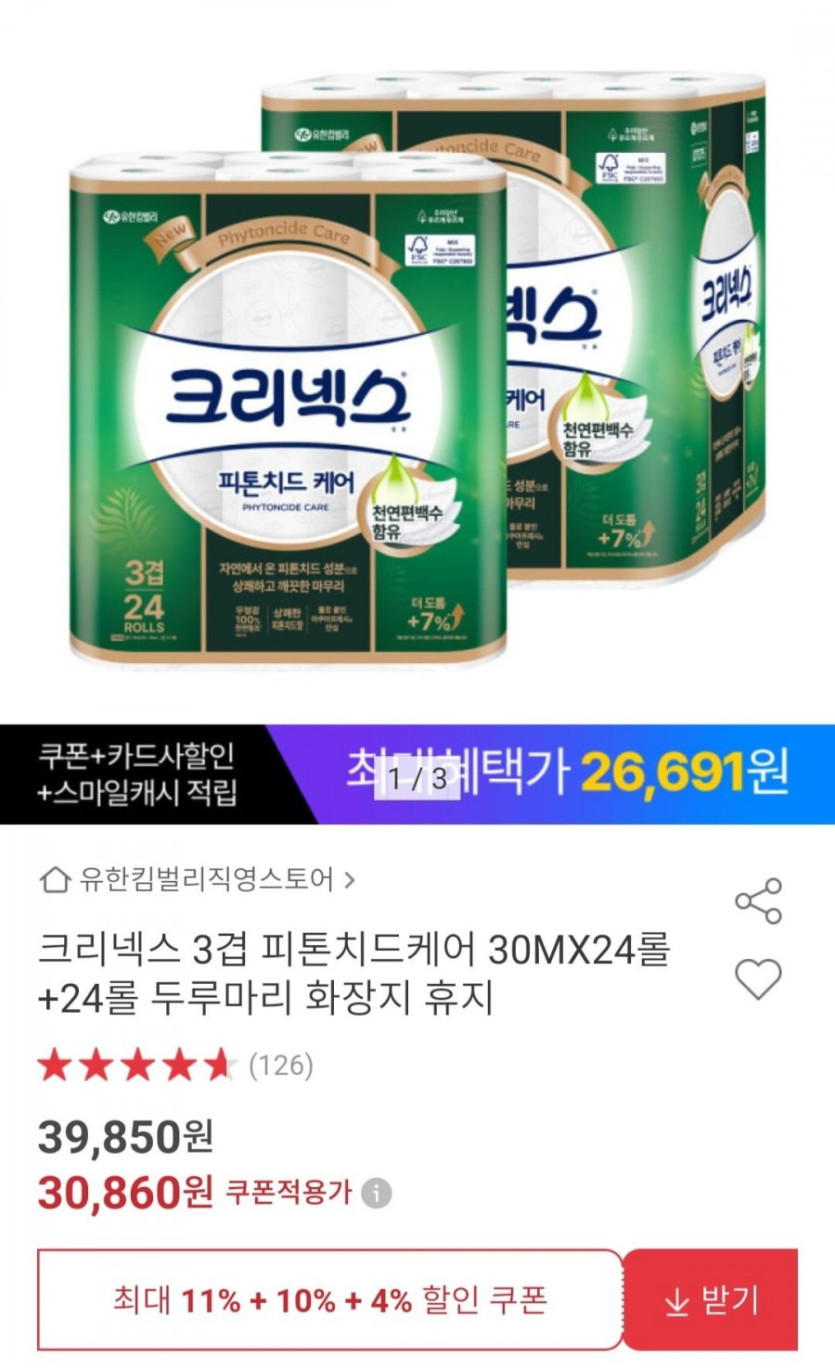Share this Kleenex product
Viewport: 835px width, 1368px height.
coord(758,901)
